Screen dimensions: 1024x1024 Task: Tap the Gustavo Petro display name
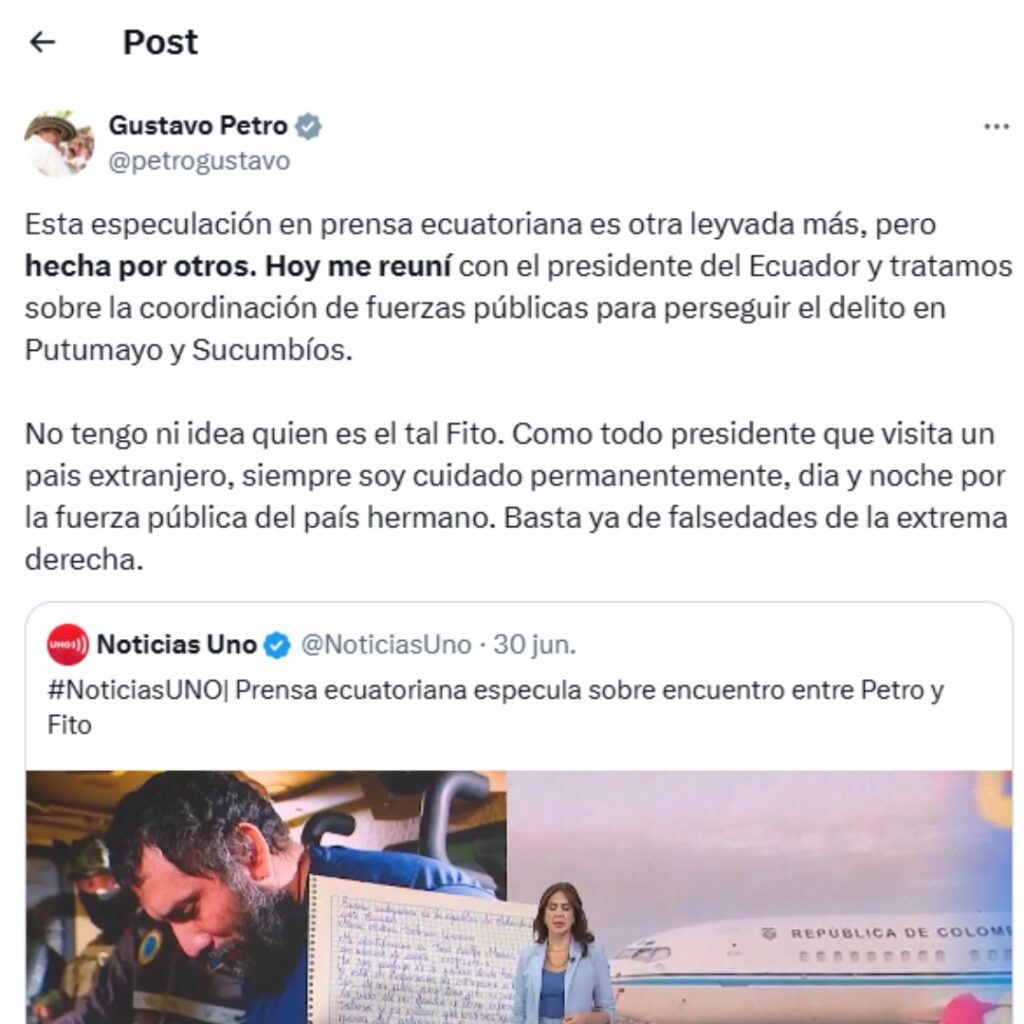(198, 126)
